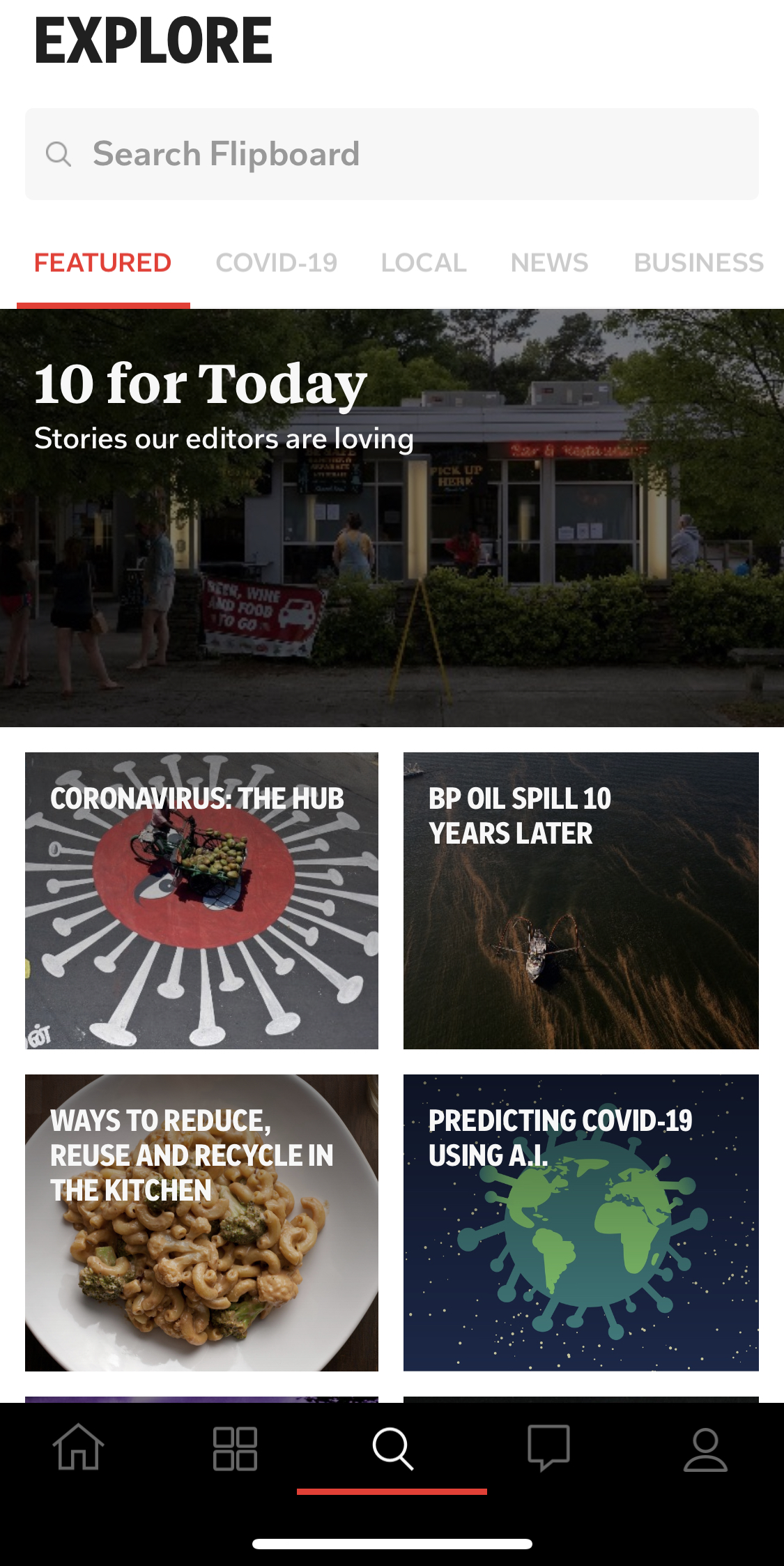784x1566 pixels.
Task: Select the Featured tab
Action: point(103,263)
